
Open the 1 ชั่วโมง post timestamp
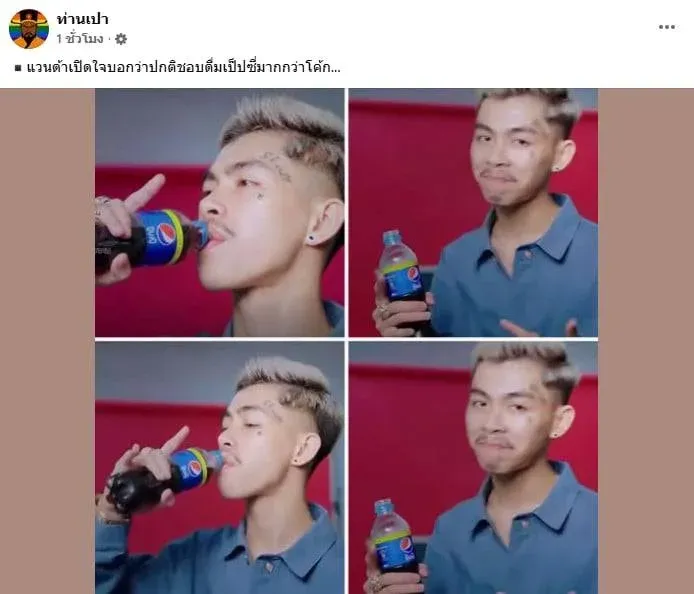(x=81, y=39)
